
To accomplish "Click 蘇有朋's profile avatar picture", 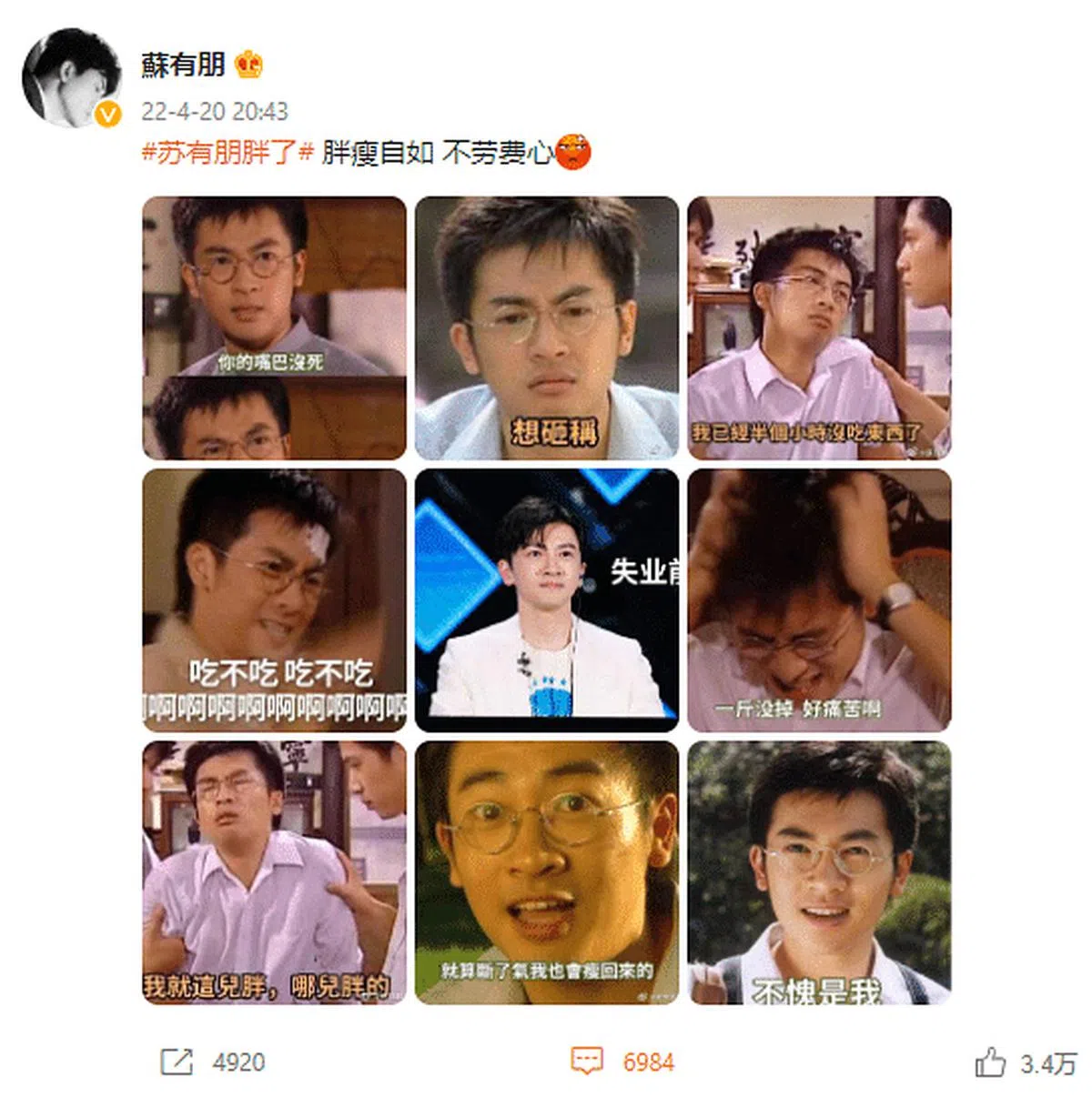I will point(73,73).
